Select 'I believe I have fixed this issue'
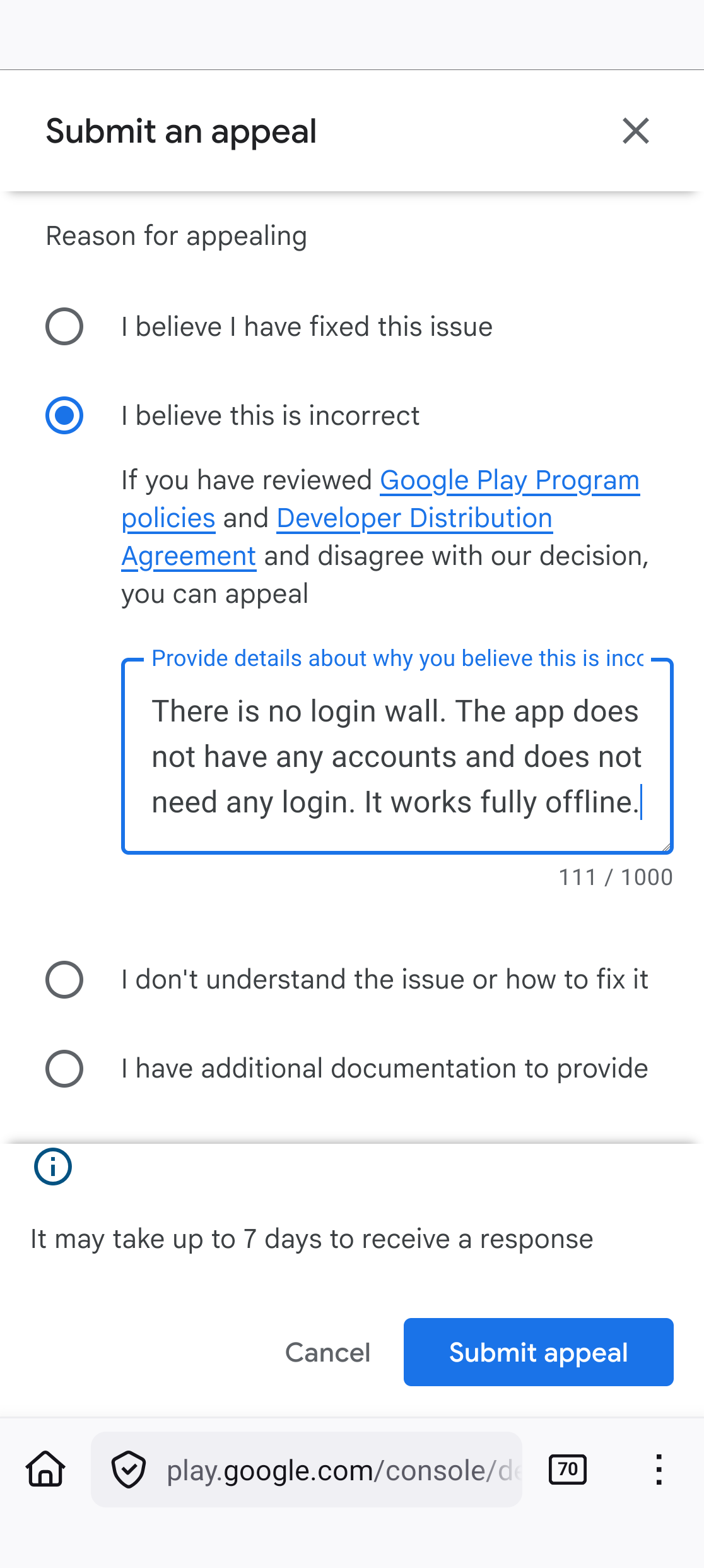This screenshot has height=1568, width=704. click(x=64, y=326)
